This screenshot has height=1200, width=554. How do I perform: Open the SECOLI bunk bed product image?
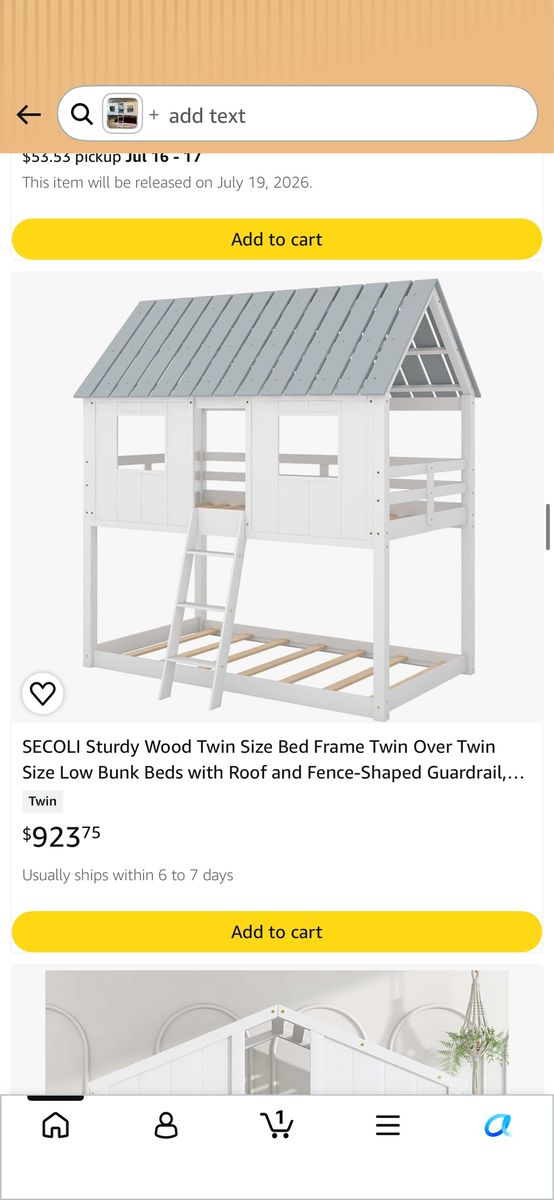click(x=277, y=497)
